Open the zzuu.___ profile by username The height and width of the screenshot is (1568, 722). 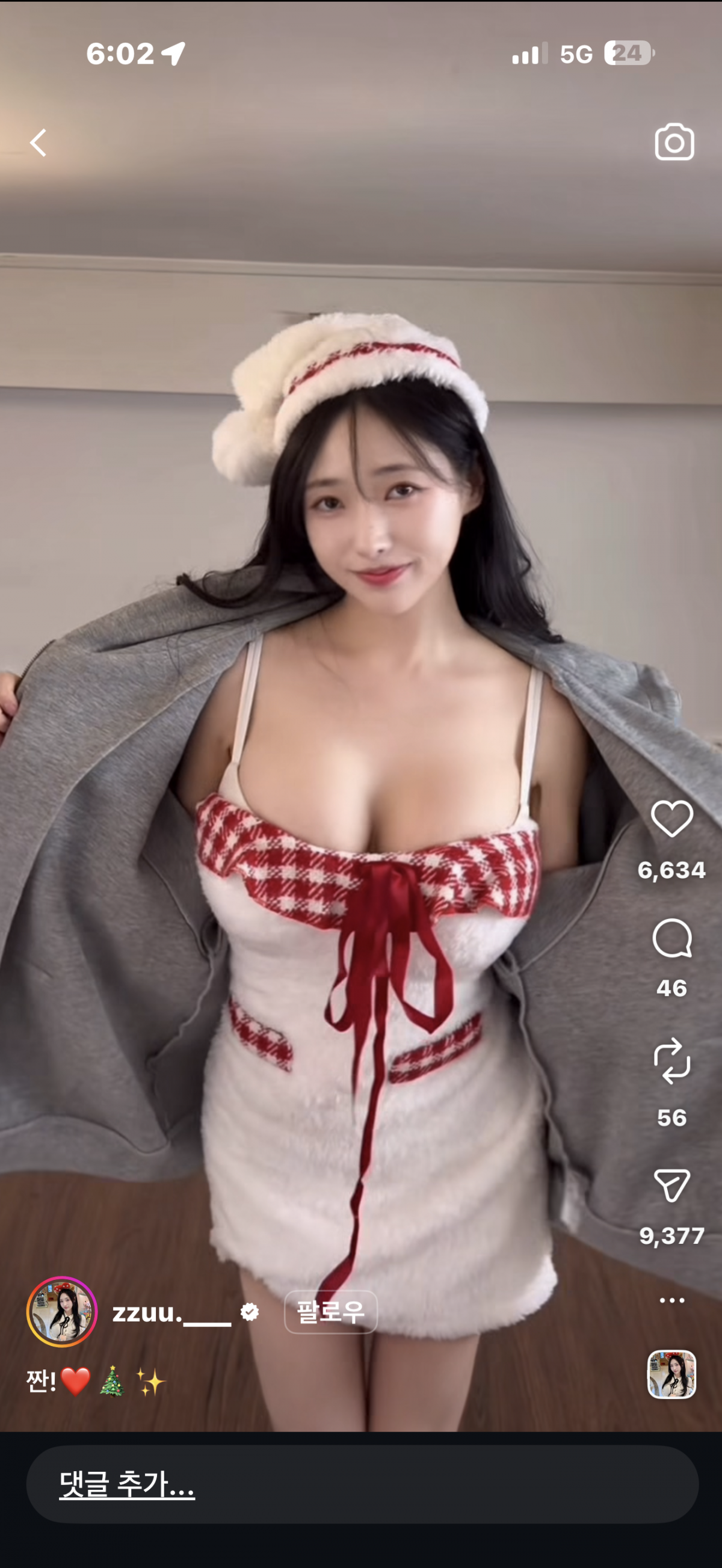coord(171,1313)
